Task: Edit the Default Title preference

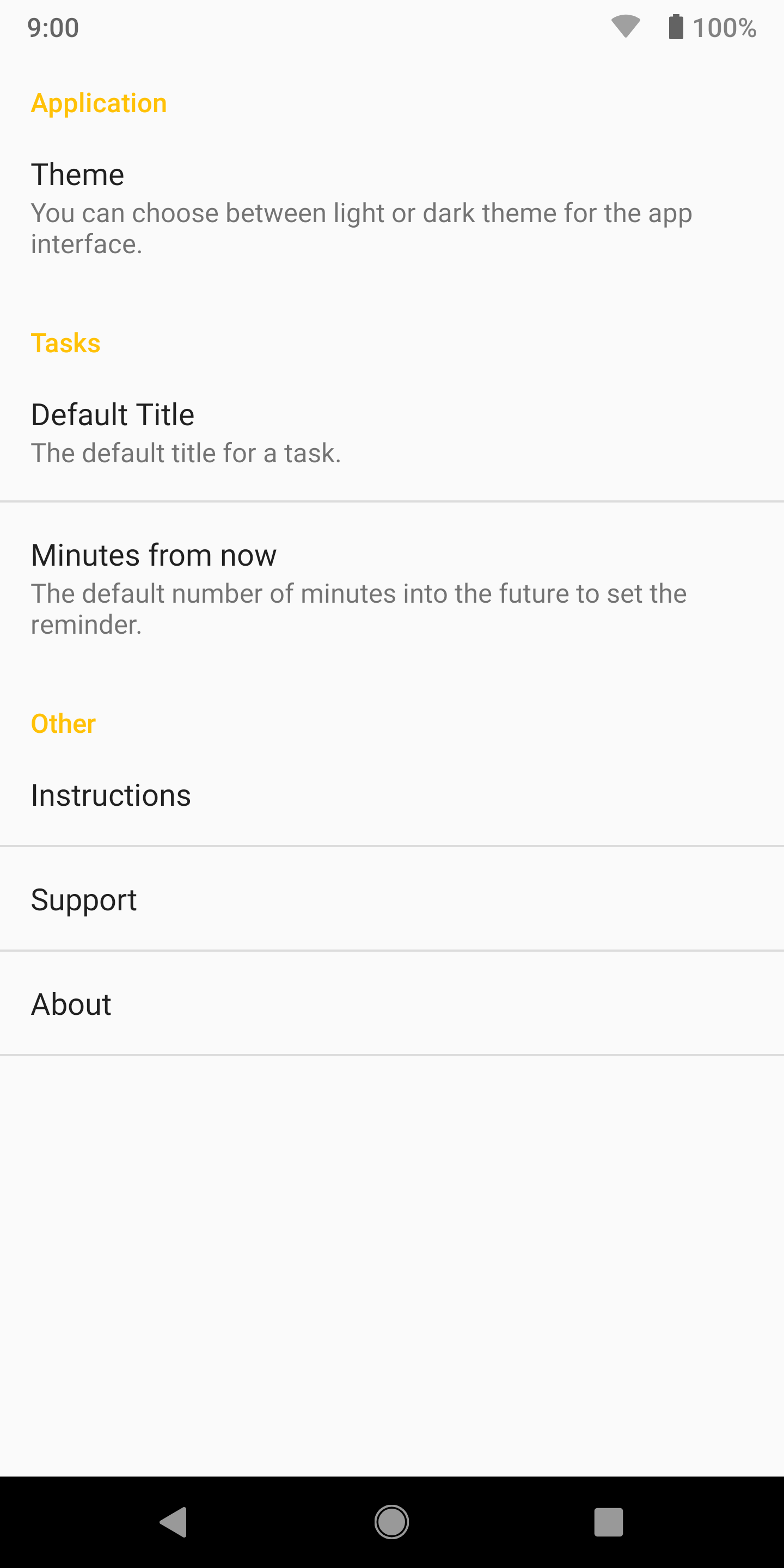Action: (x=392, y=432)
